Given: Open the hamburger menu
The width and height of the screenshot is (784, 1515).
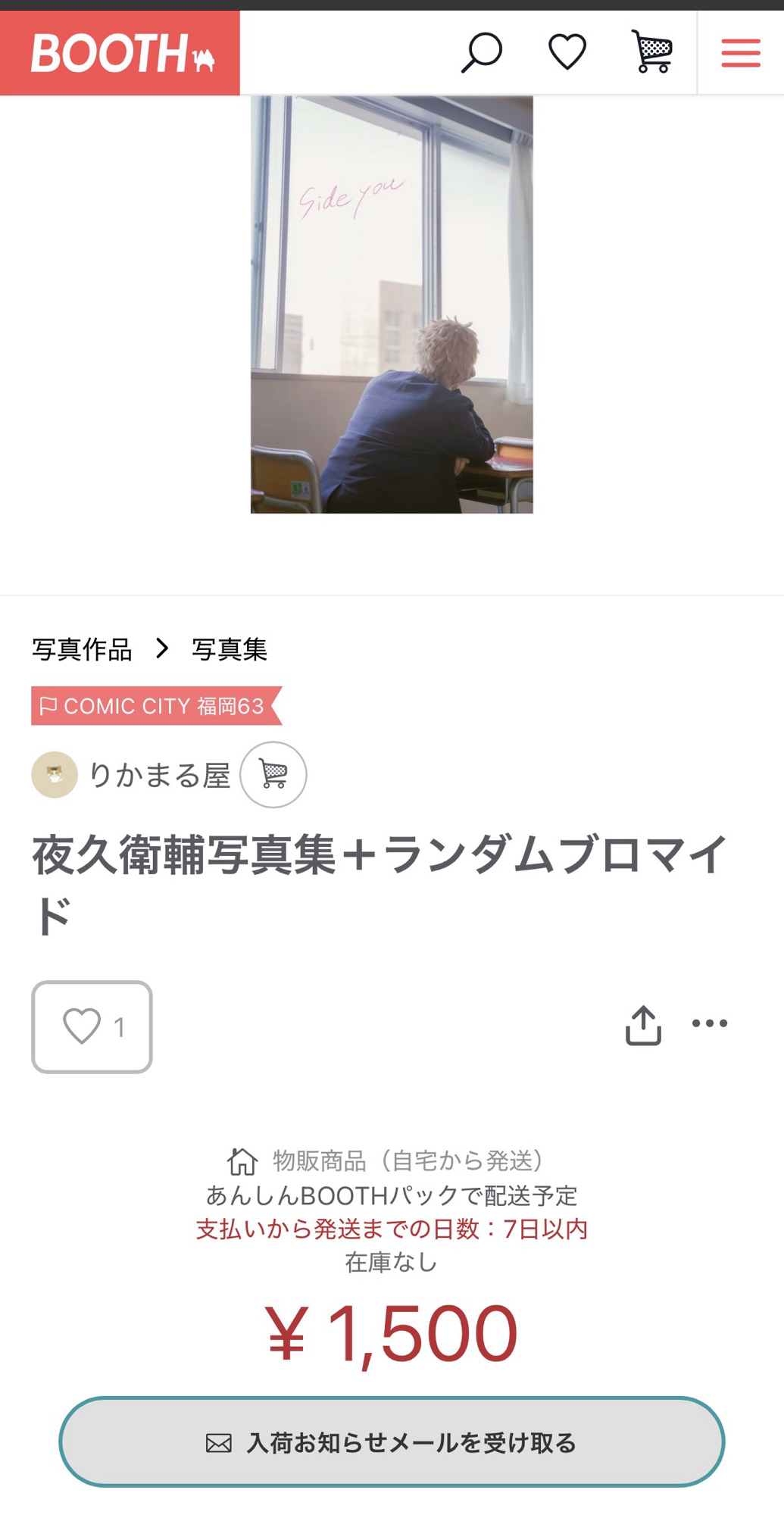Looking at the screenshot, I should 740,53.
